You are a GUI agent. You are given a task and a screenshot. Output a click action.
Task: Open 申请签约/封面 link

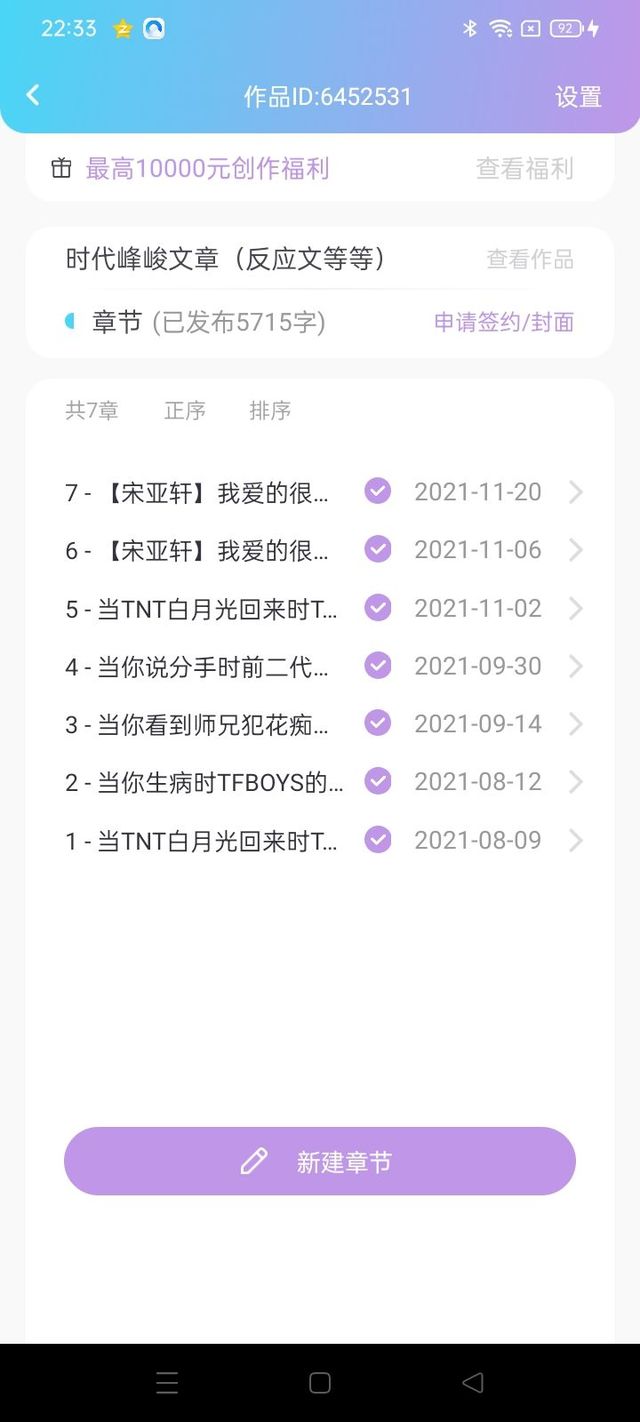(503, 322)
